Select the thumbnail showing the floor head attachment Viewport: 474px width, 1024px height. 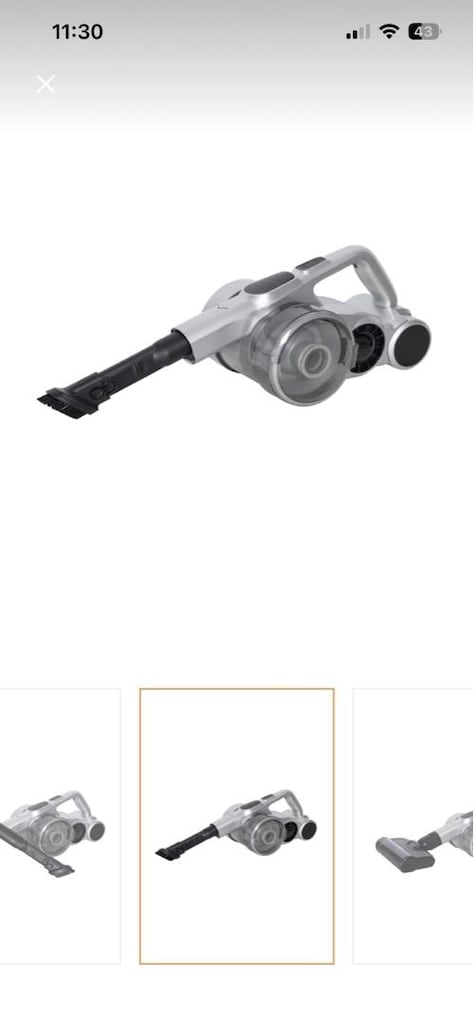tap(413, 826)
